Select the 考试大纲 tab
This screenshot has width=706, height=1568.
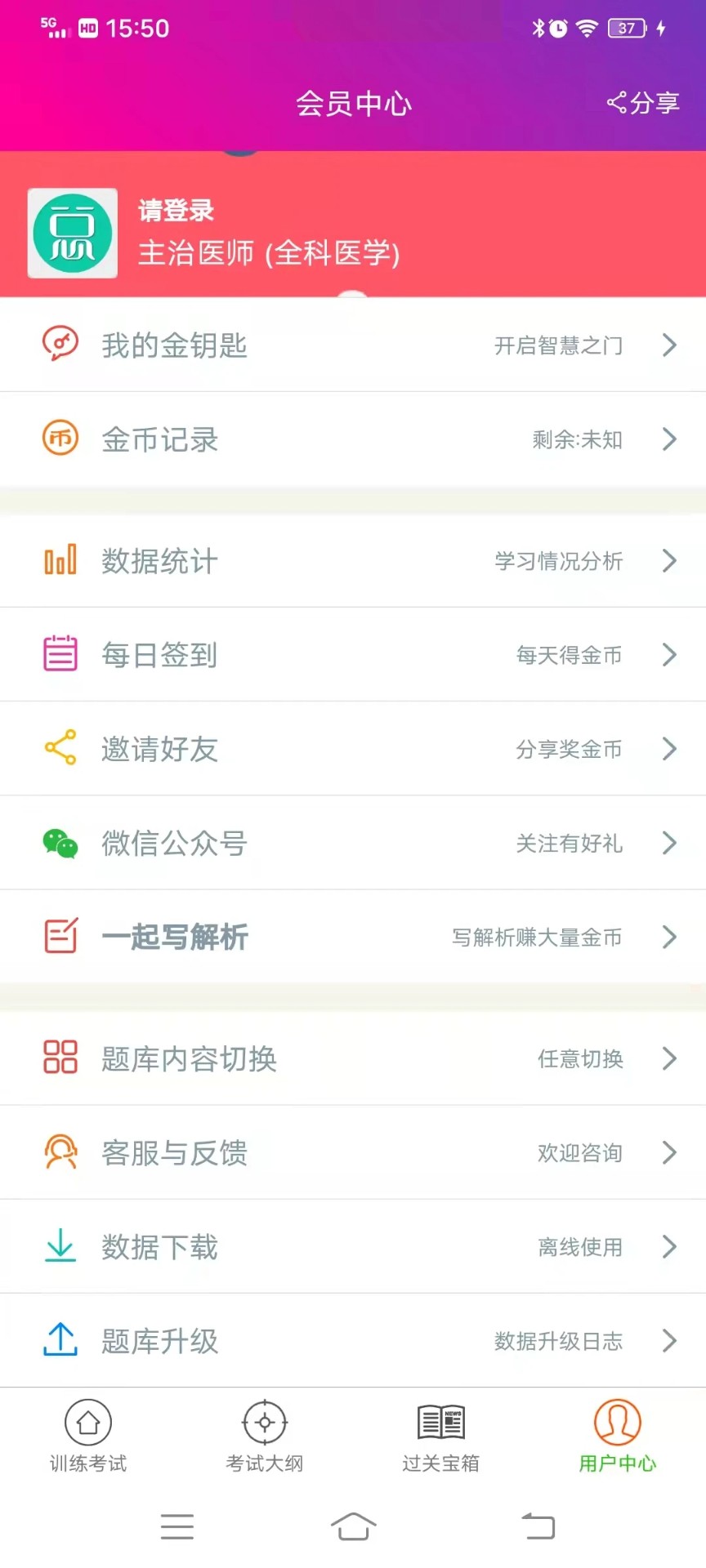265,1437
